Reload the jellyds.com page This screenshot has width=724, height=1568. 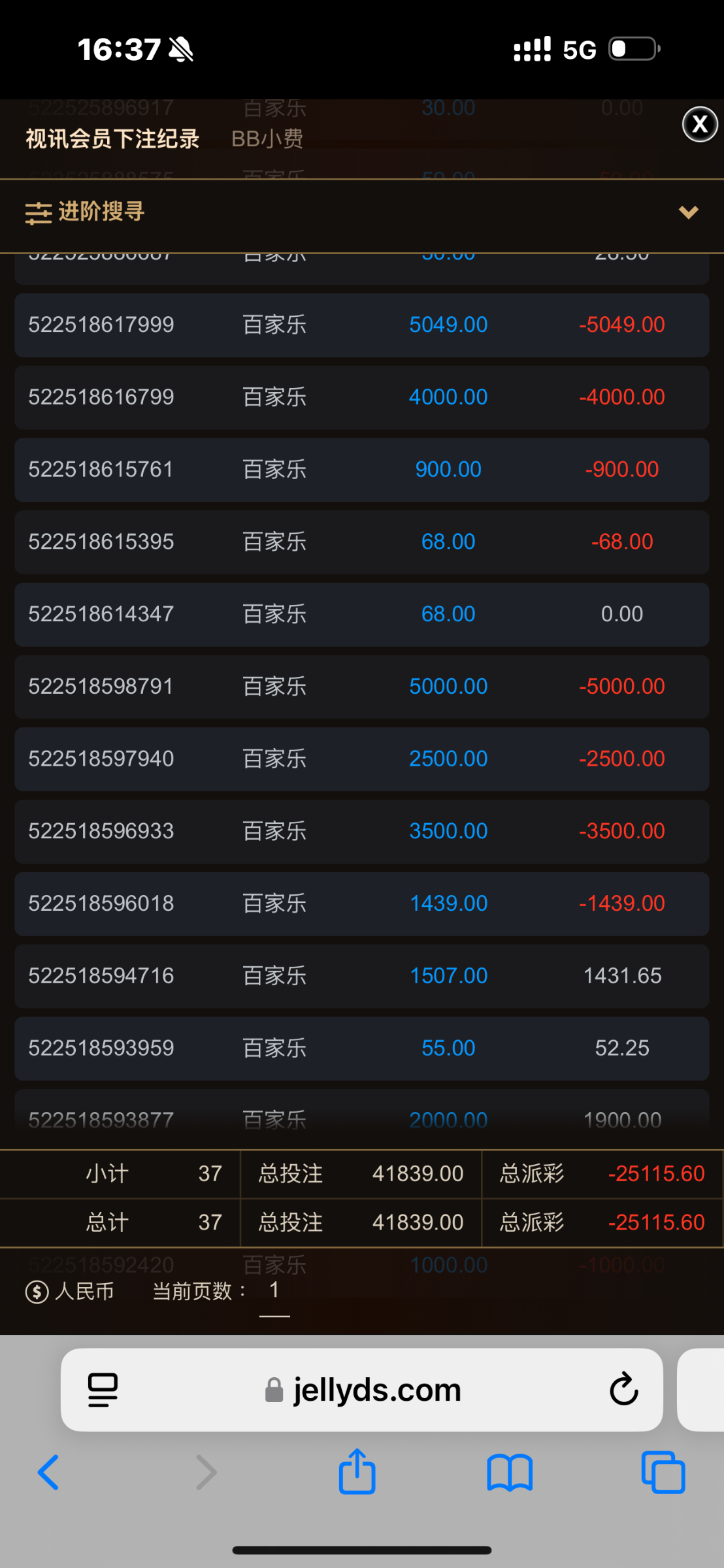click(623, 1388)
